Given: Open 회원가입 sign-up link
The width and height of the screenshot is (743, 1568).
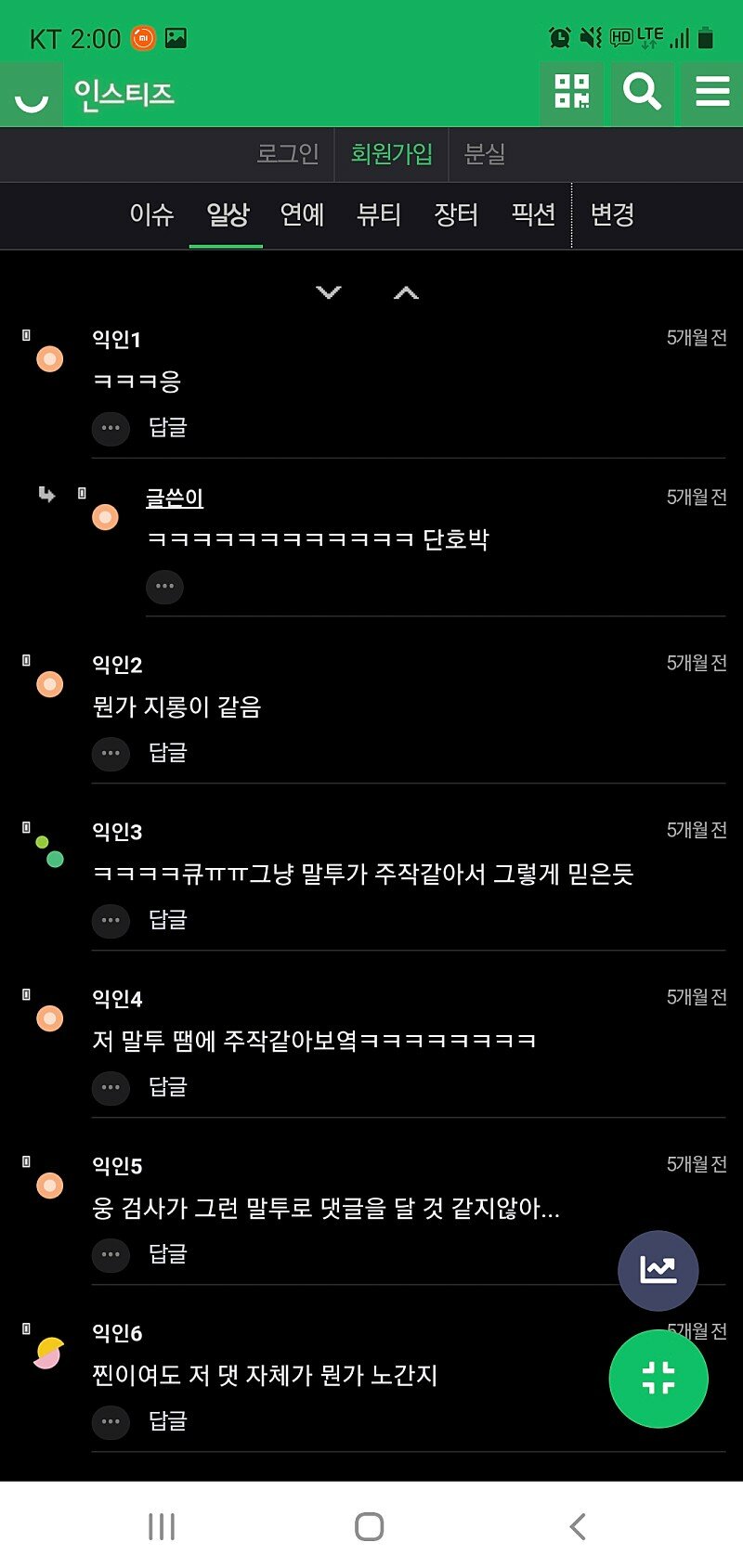Looking at the screenshot, I should [392, 154].
